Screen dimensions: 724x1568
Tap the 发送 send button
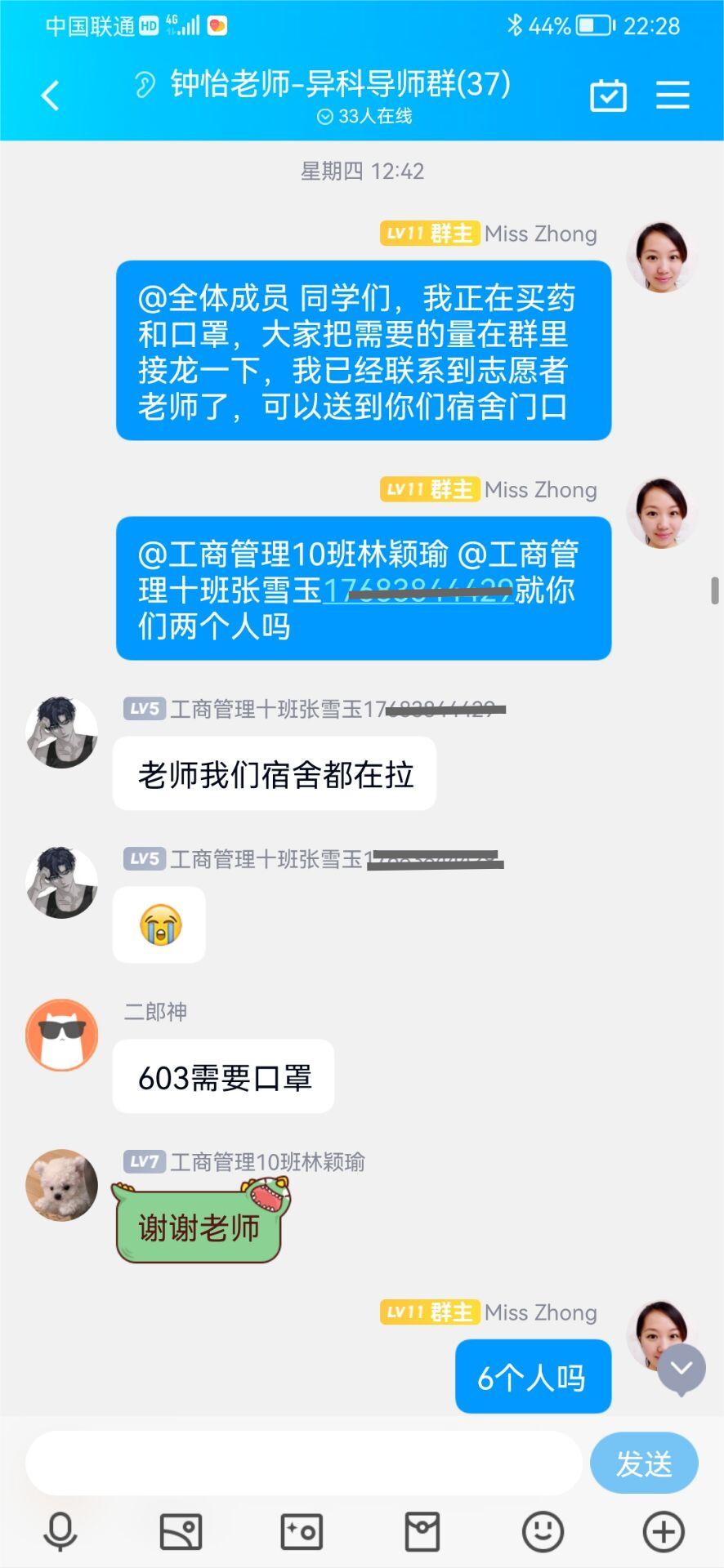click(643, 1463)
